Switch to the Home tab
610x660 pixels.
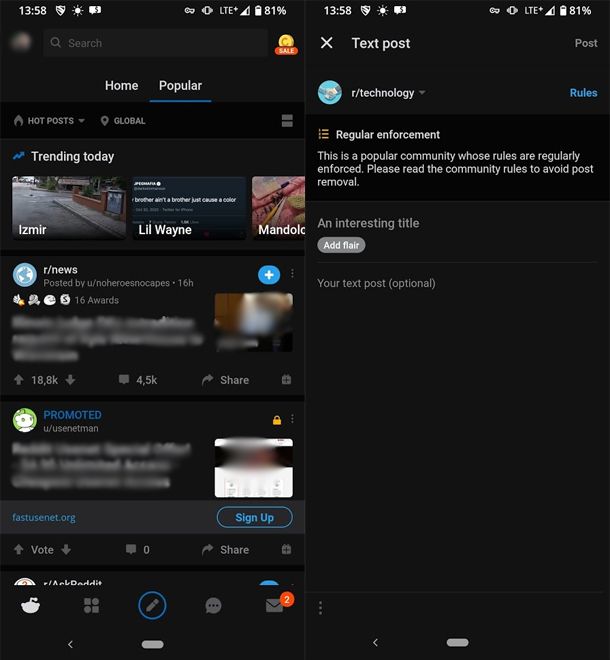[121, 86]
